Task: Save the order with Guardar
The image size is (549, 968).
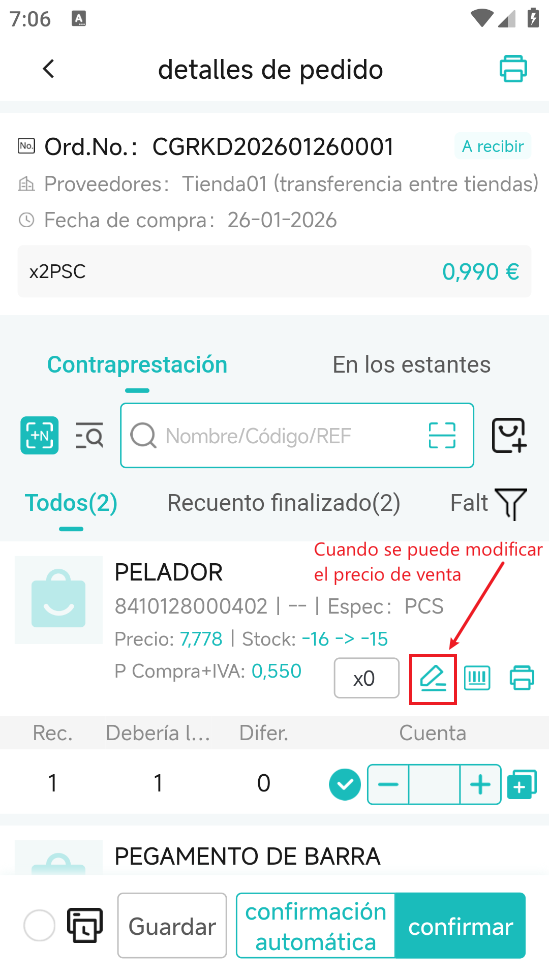Action: [172, 926]
